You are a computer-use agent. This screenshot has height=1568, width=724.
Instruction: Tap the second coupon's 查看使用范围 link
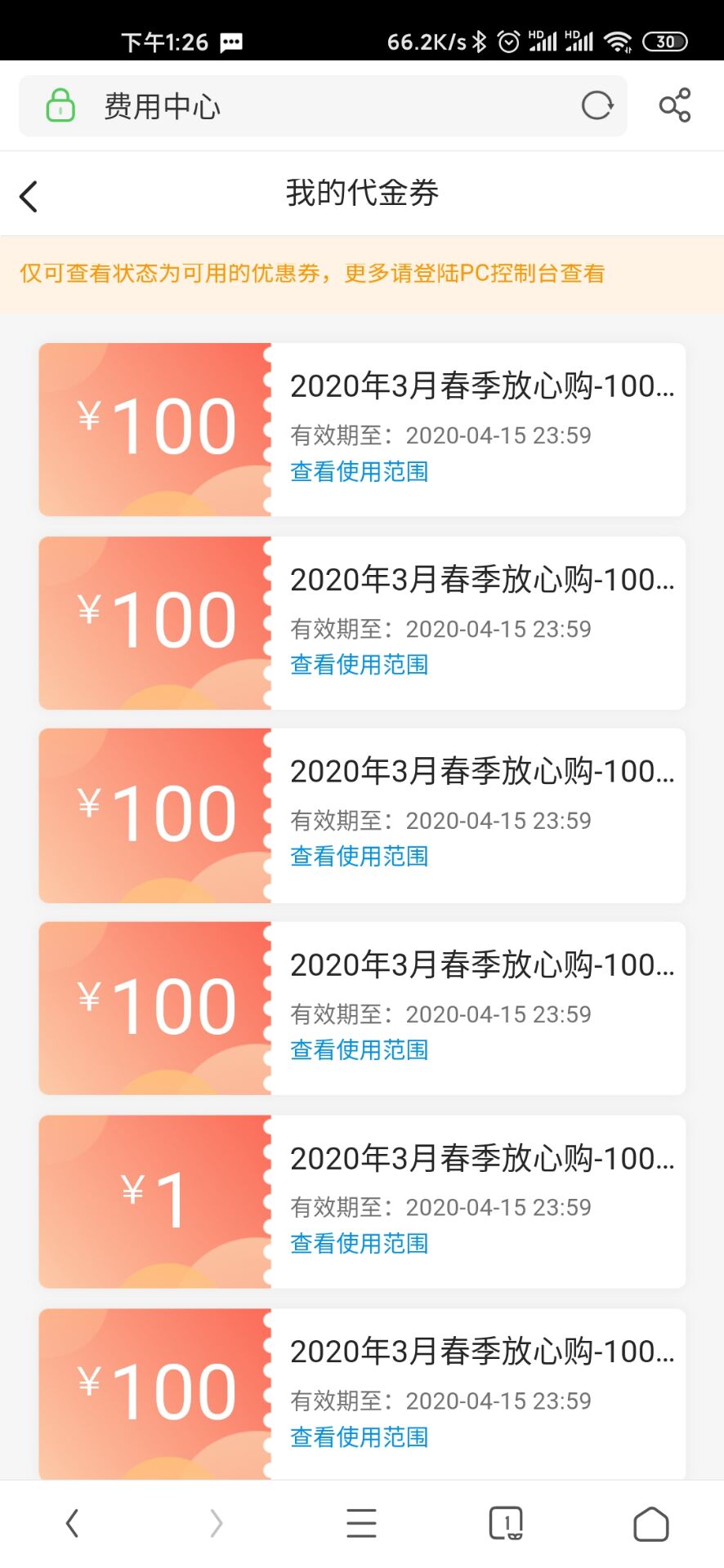click(x=358, y=664)
